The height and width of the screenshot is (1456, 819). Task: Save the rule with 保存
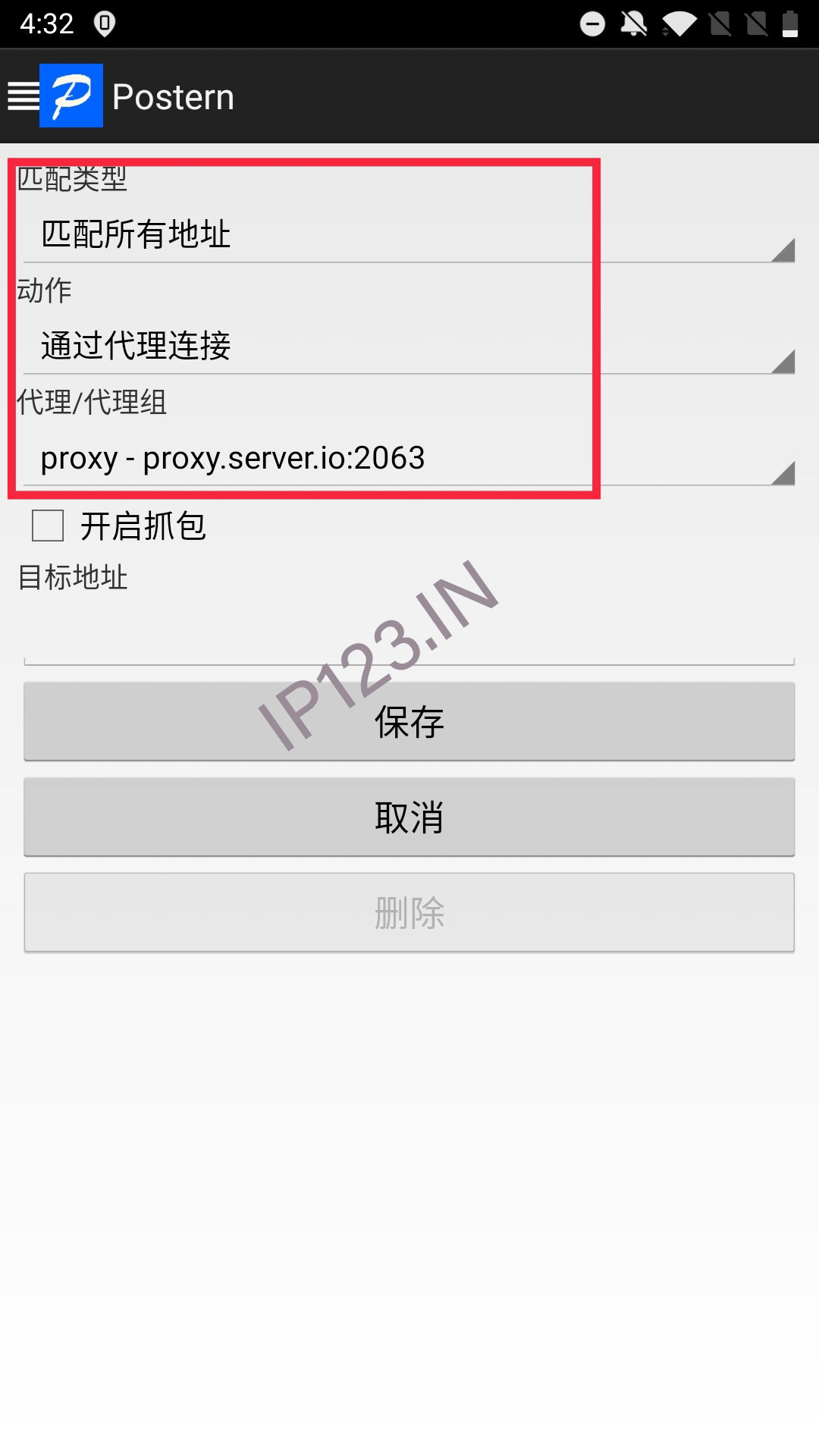tap(409, 721)
